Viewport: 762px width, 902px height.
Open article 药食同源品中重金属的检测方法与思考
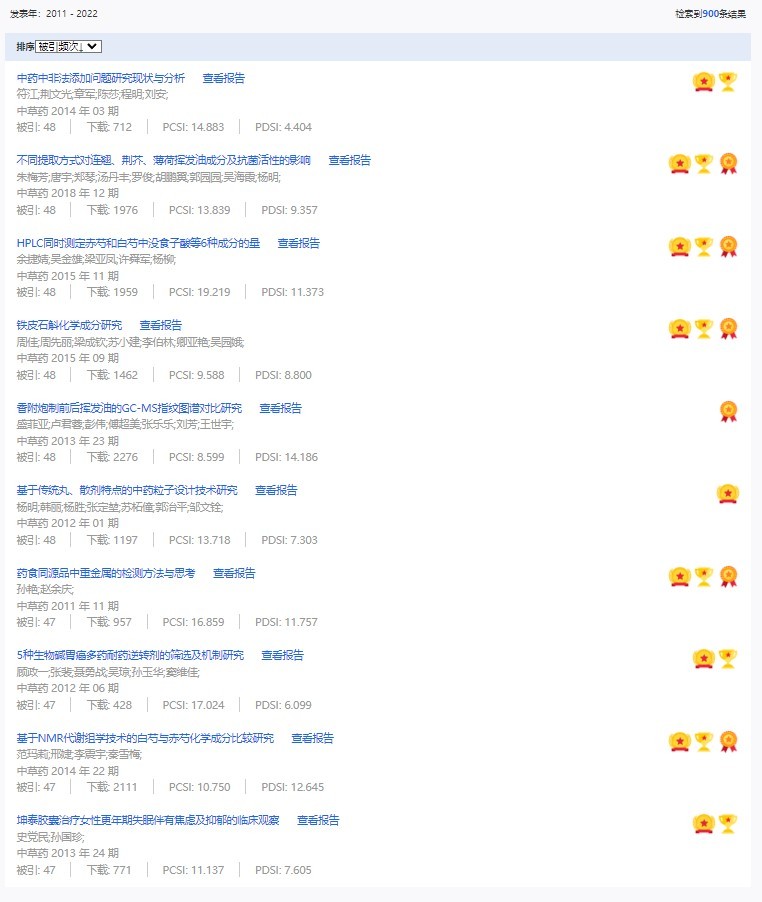pos(106,573)
